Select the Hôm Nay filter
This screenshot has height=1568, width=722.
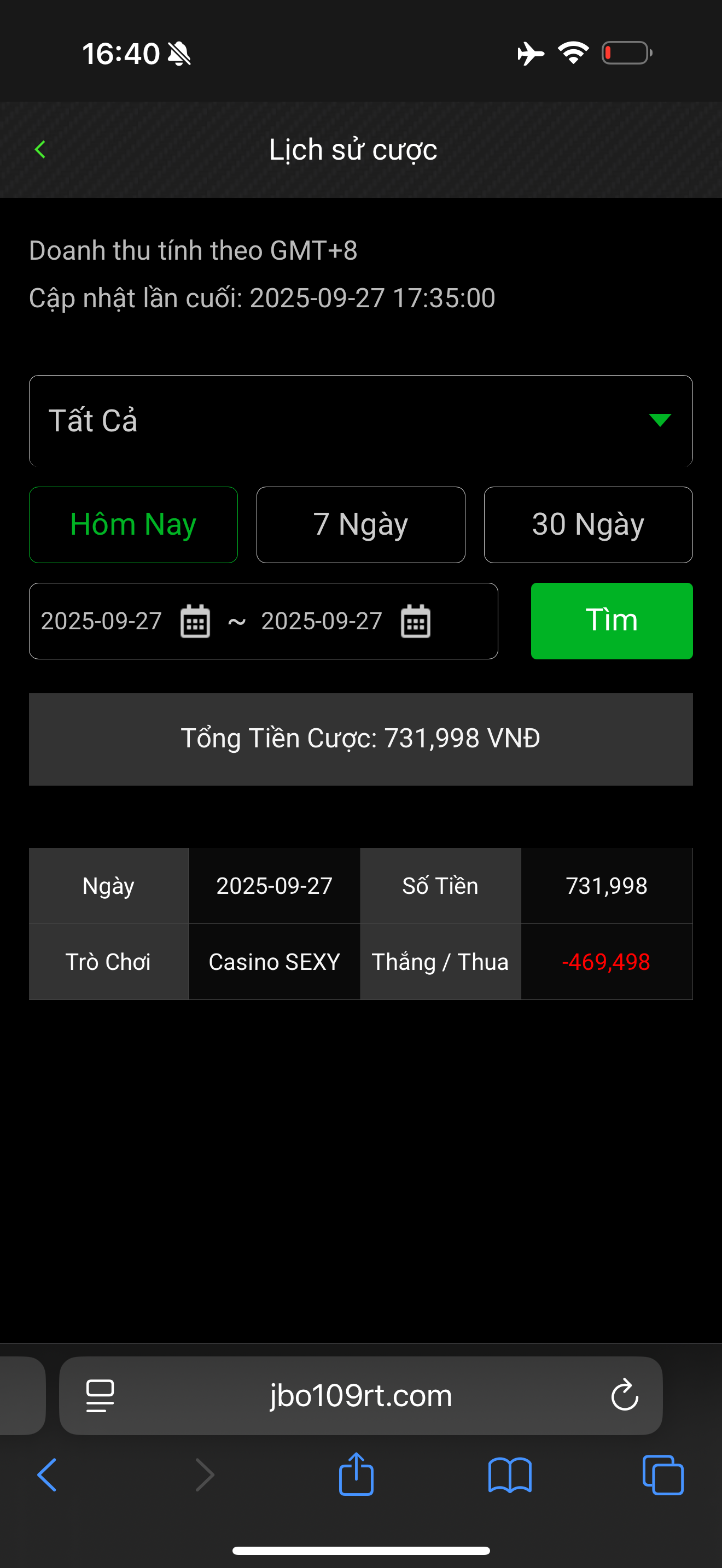click(x=133, y=525)
